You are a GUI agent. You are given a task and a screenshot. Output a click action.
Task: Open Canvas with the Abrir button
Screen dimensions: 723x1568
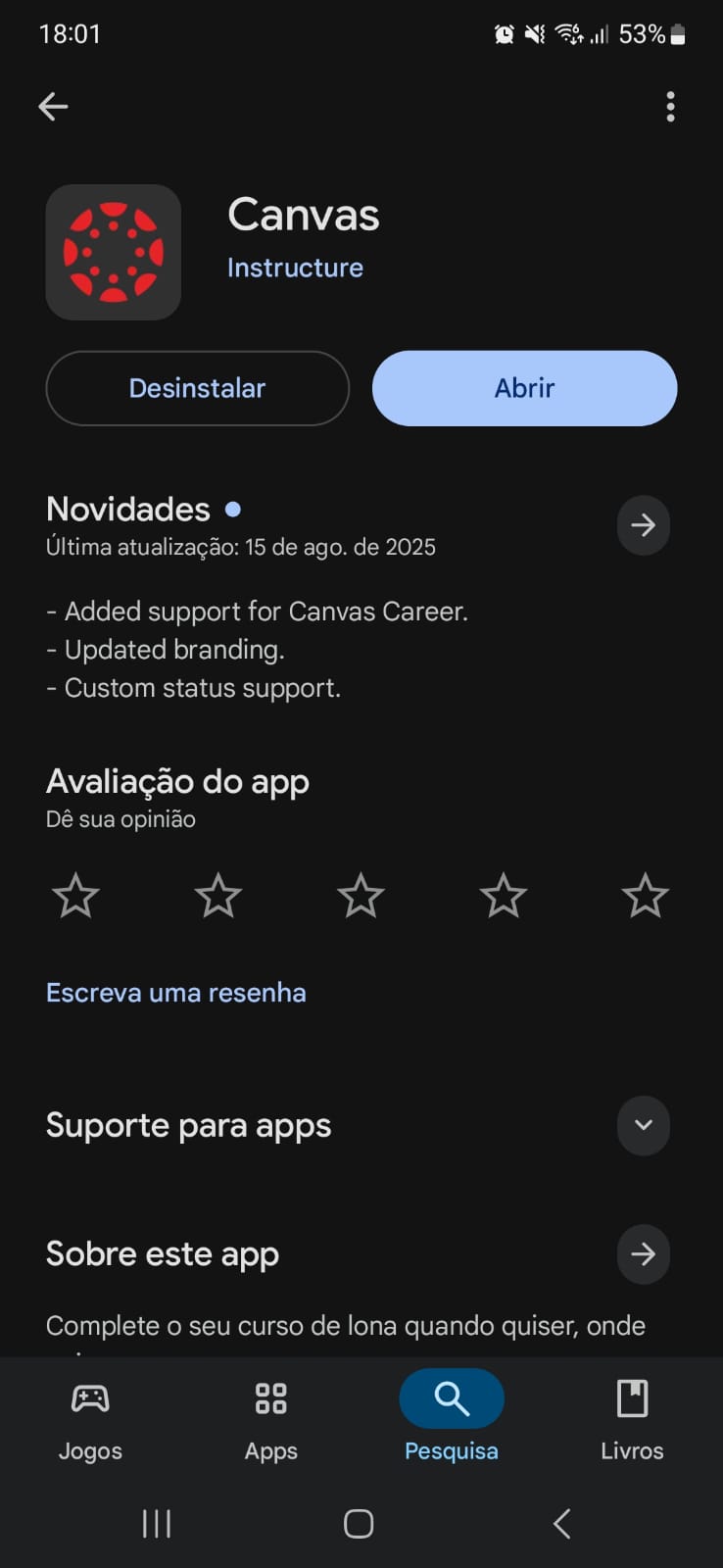(524, 388)
